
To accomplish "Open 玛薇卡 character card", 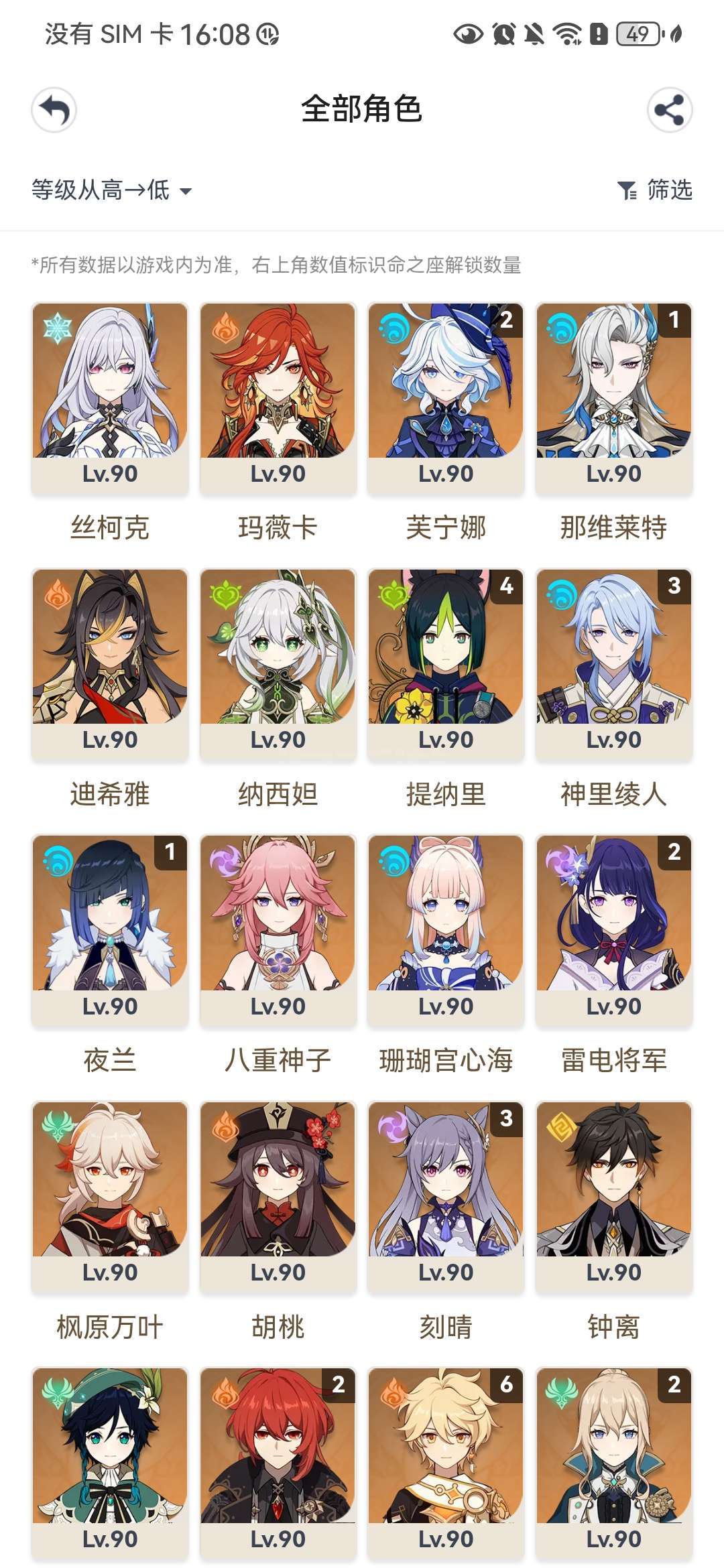I will click(x=278, y=399).
